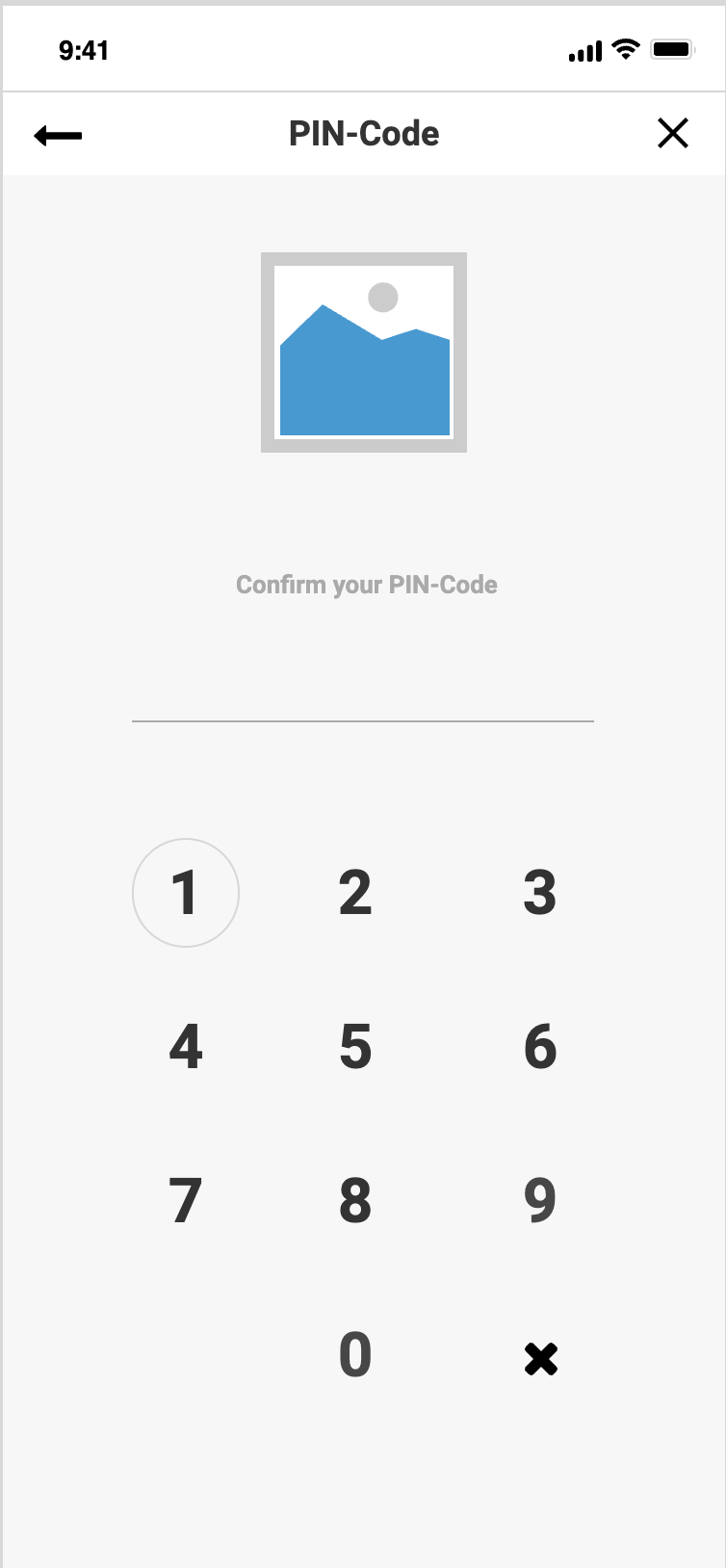The height and width of the screenshot is (1568, 726).
Task: Enter digit 6 on the keypad
Action: point(540,1047)
